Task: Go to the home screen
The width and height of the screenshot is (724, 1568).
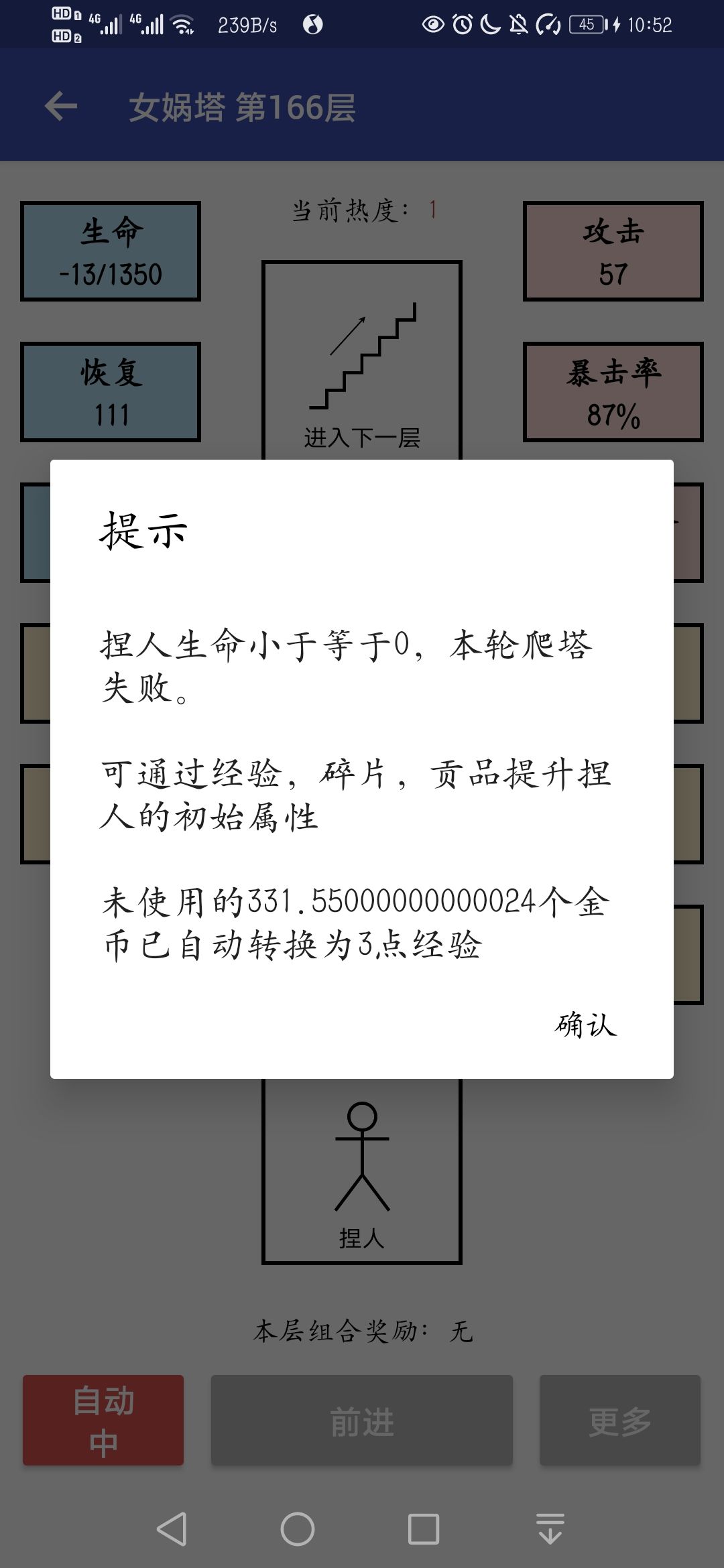Action: click(x=297, y=1529)
